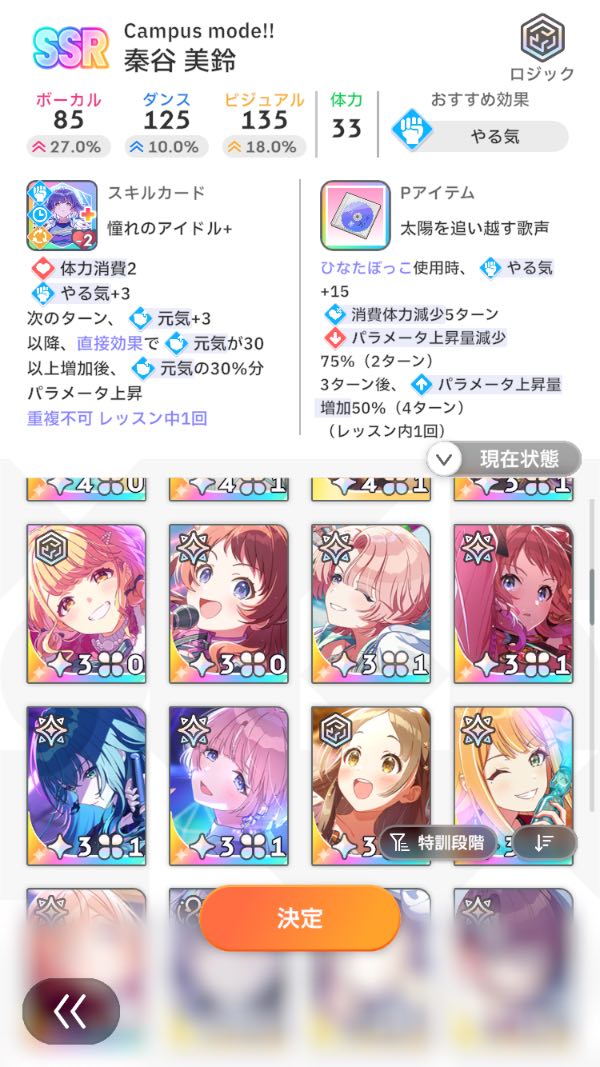
Task: Open P-item 太陽を追い越す歌声 details
Action: [355, 215]
